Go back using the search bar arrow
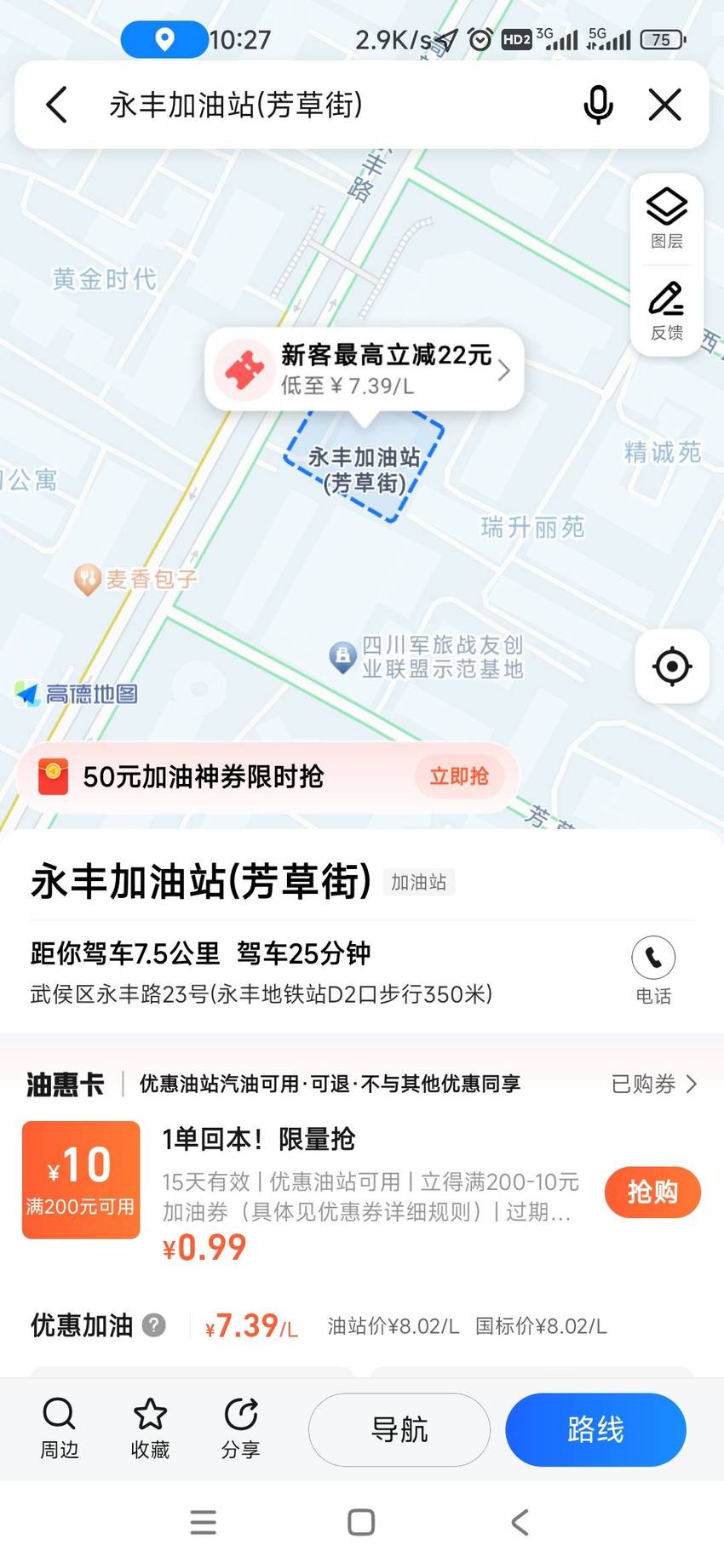Screen dimensions: 724x1568 tap(56, 105)
